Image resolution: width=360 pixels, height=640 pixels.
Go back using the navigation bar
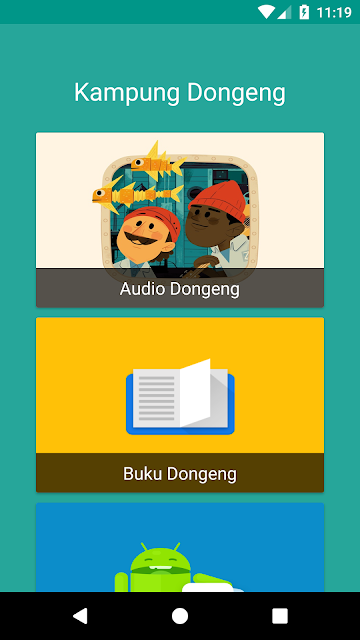pyautogui.click(x=80, y=616)
